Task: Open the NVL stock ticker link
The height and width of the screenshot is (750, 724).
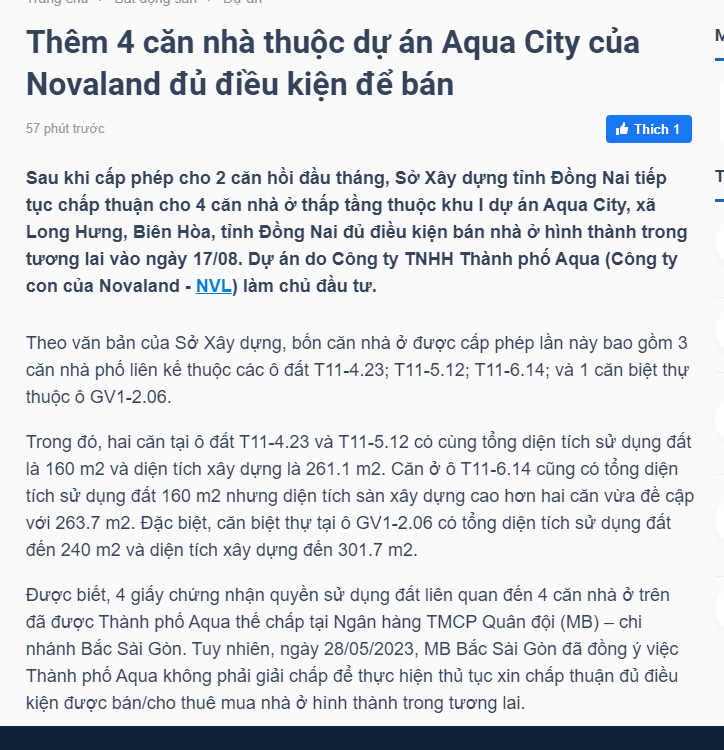Action: point(213,286)
